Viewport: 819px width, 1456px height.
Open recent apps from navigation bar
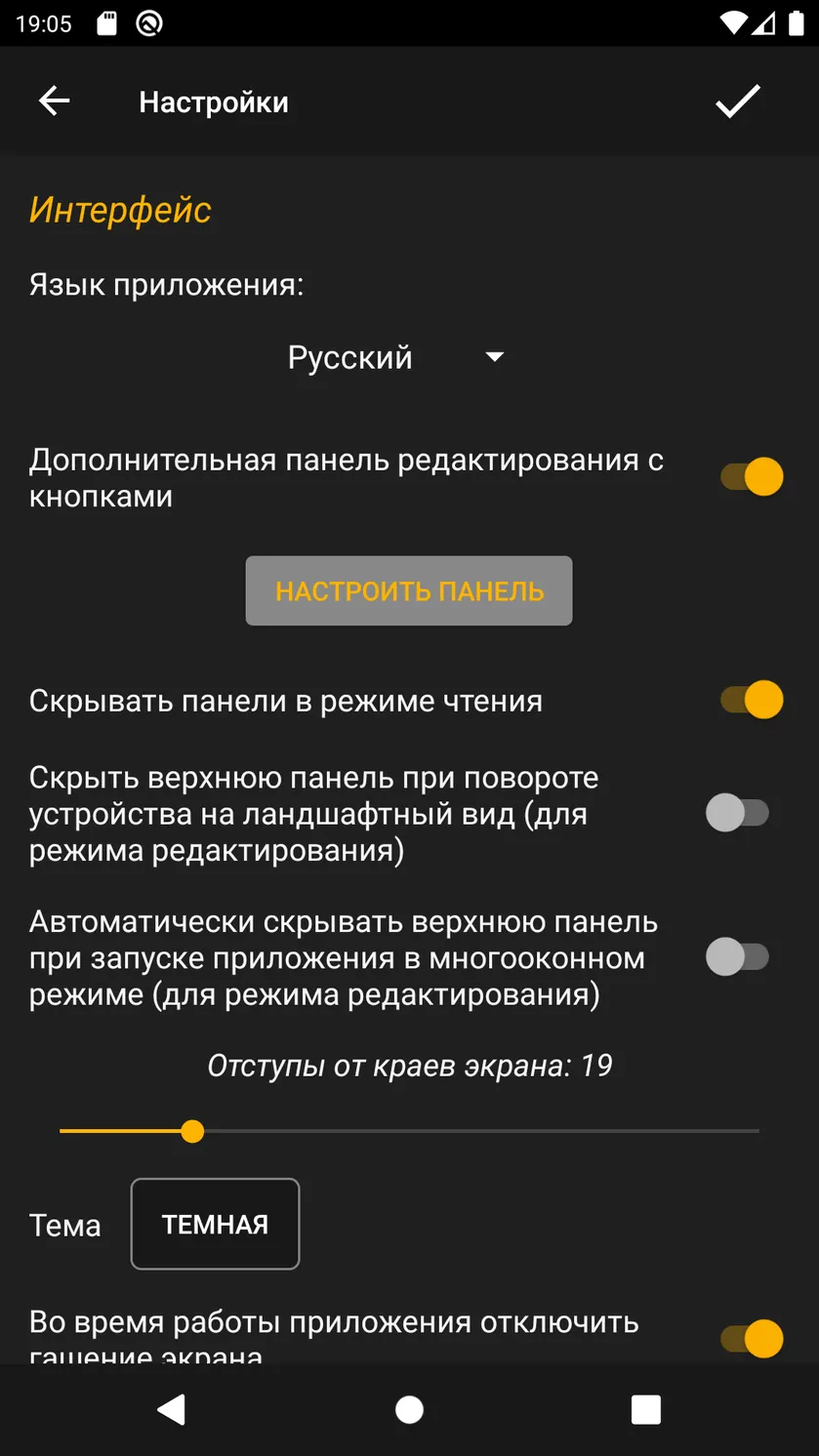(x=646, y=1409)
